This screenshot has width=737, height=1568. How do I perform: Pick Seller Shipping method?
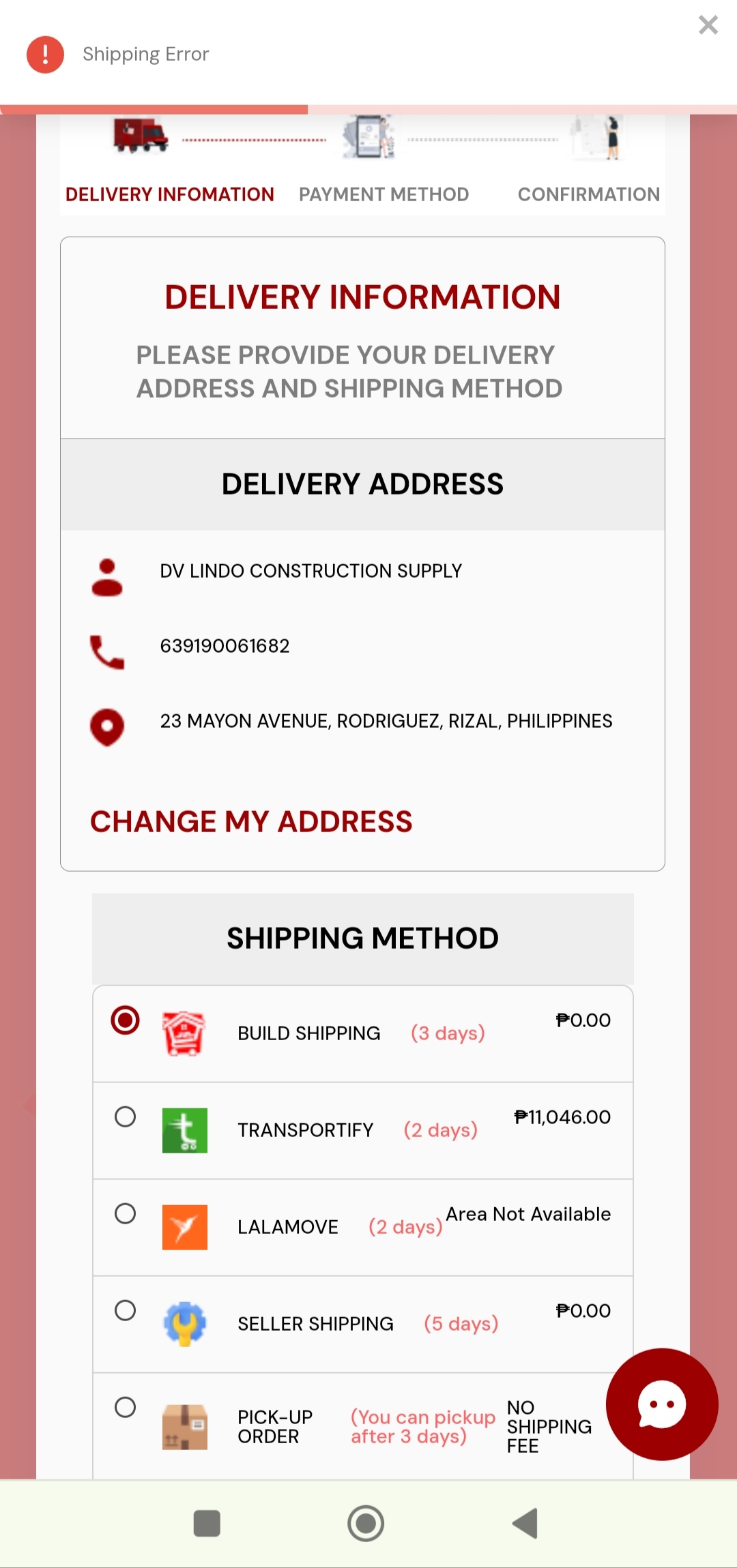point(126,1311)
